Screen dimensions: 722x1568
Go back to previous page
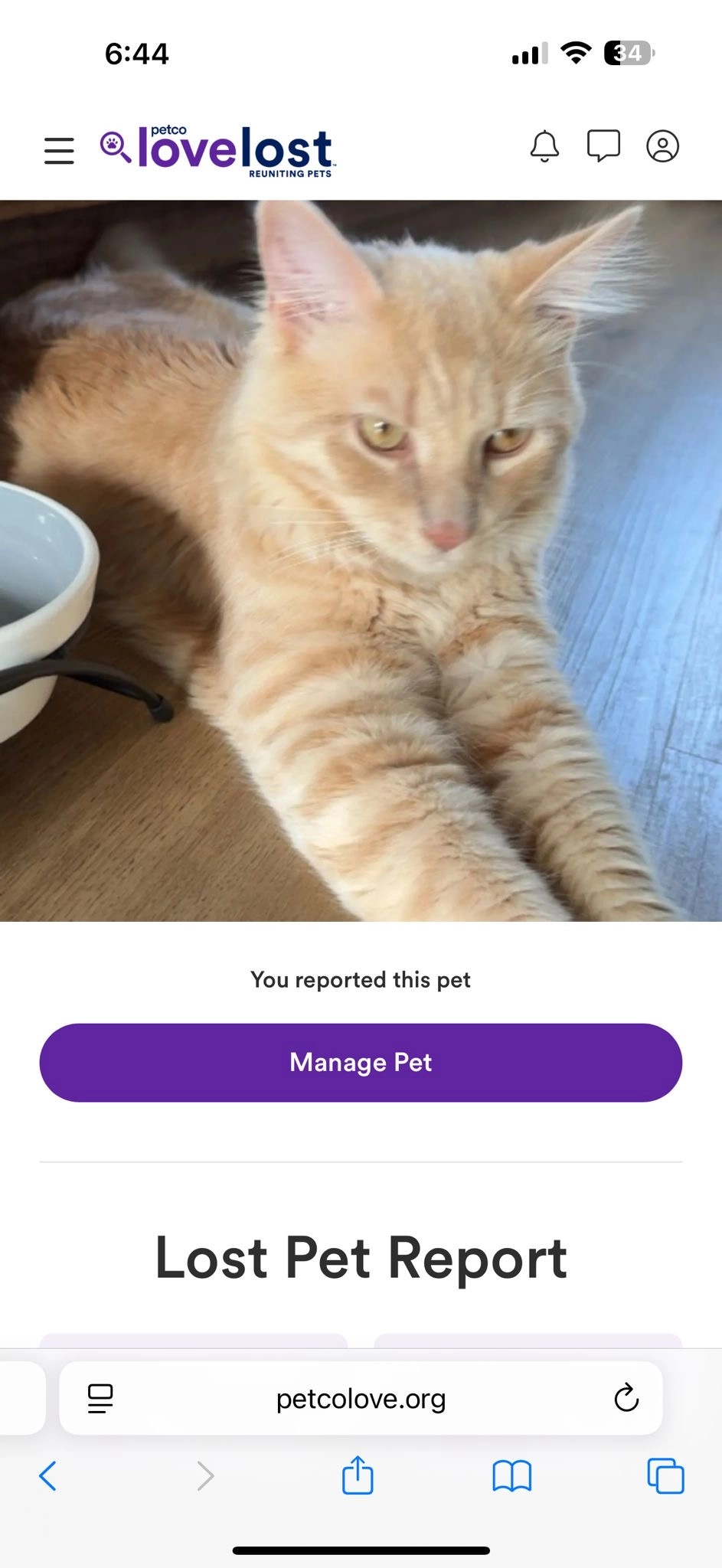(47, 1475)
